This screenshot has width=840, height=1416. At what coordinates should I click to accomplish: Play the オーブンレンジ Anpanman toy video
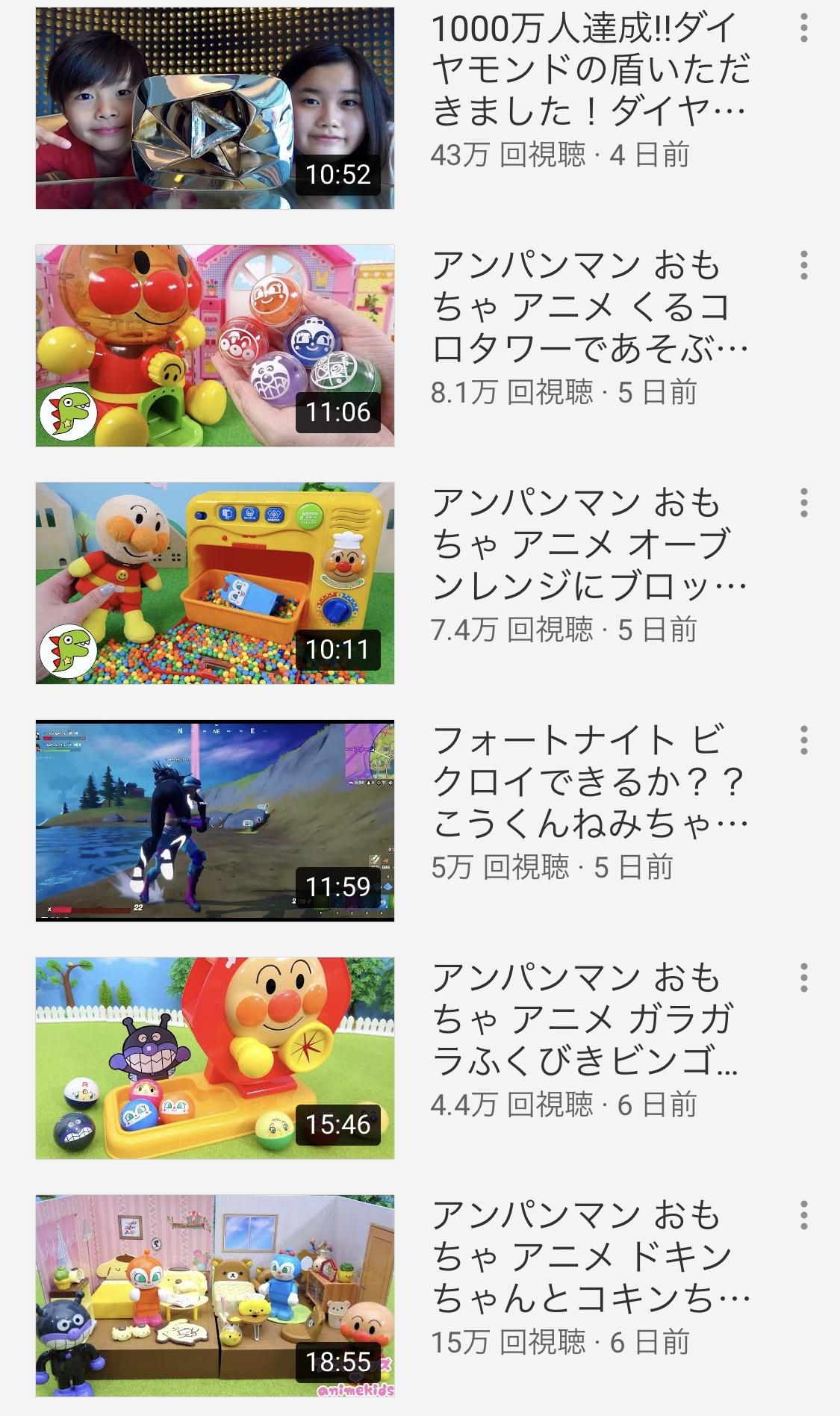coord(215,583)
